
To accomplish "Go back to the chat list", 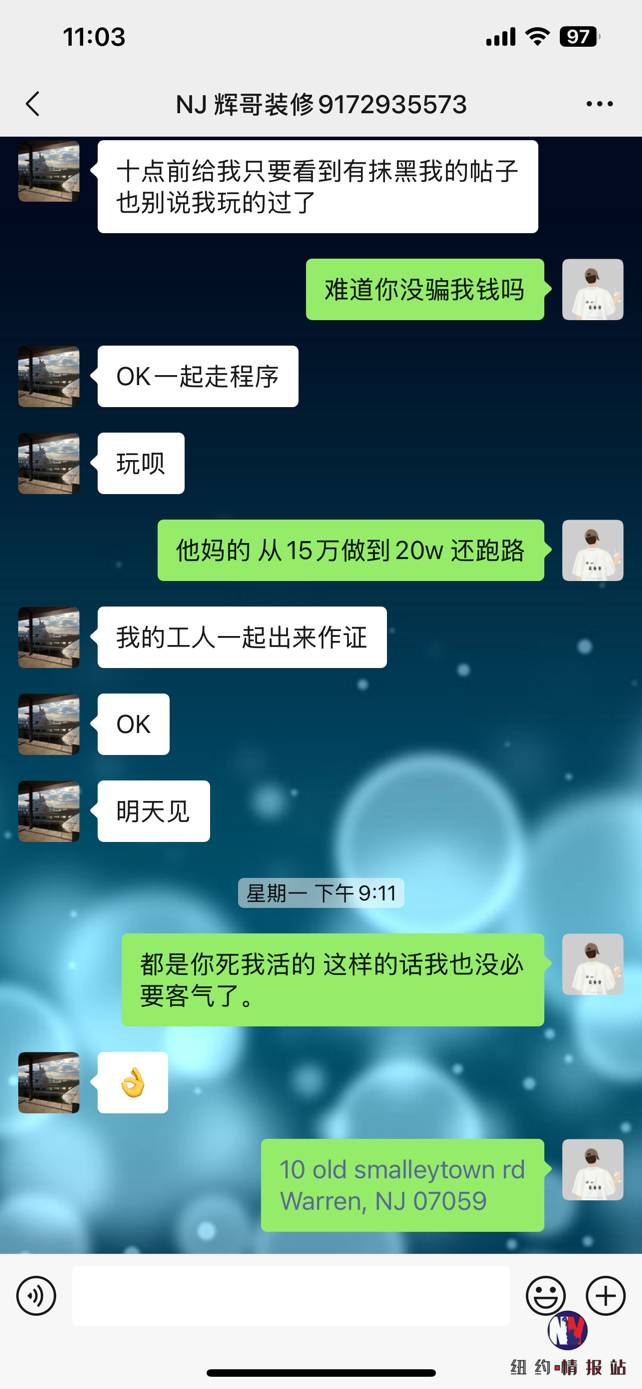I will [x=33, y=104].
